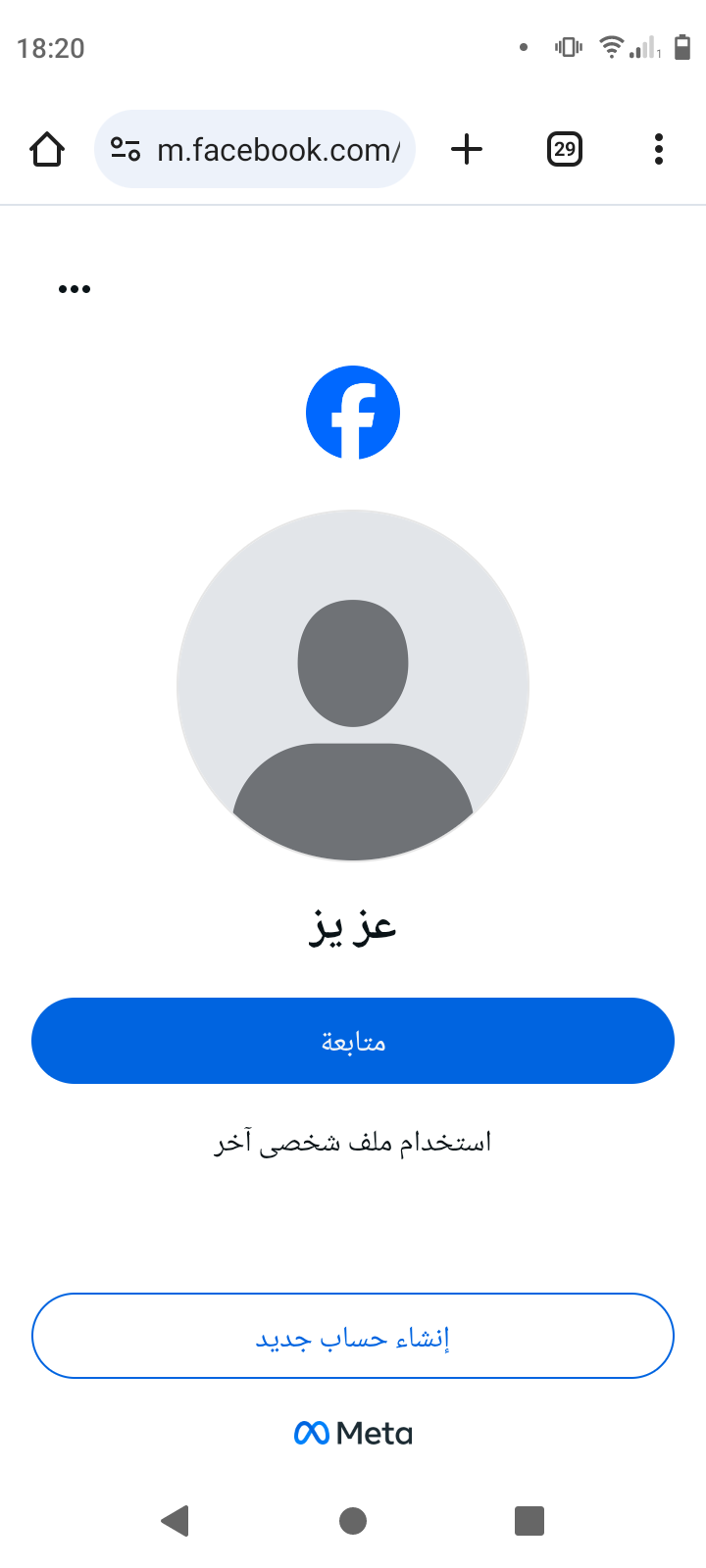The width and height of the screenshot is (706, 1568).
Task: Open recent apps with the square button
Action: (529, 1521)
